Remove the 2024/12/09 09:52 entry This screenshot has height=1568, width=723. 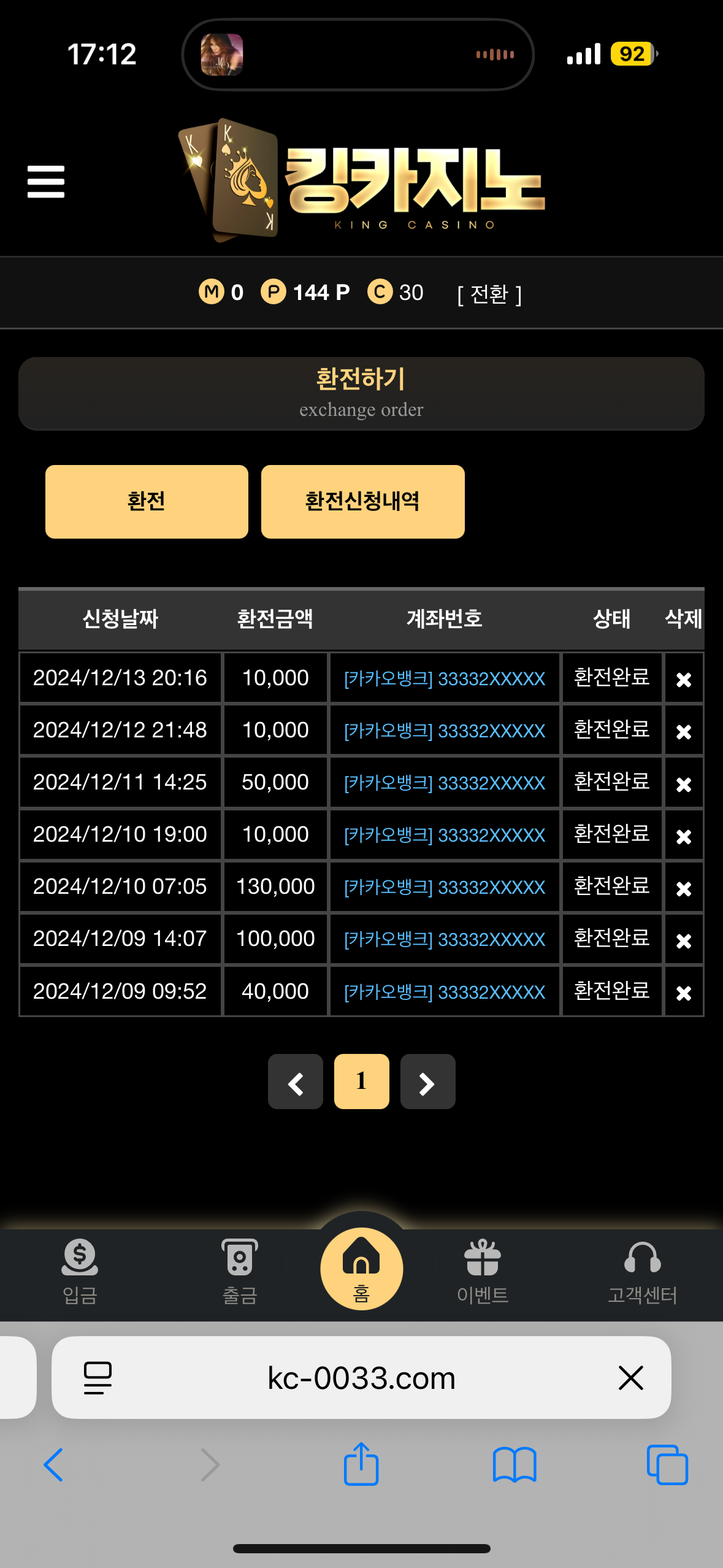point(683,992)
